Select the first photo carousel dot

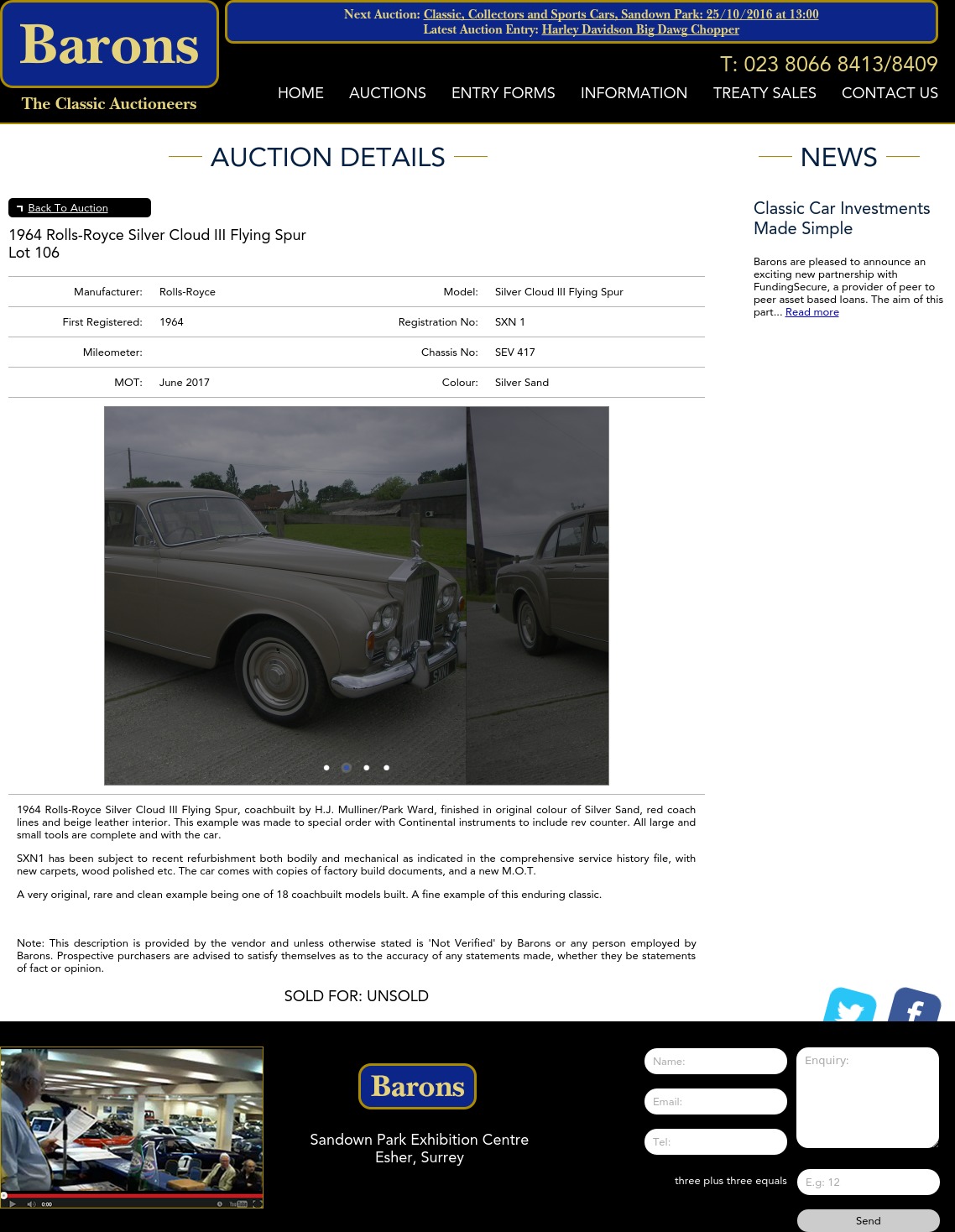(x=326, y=767)
